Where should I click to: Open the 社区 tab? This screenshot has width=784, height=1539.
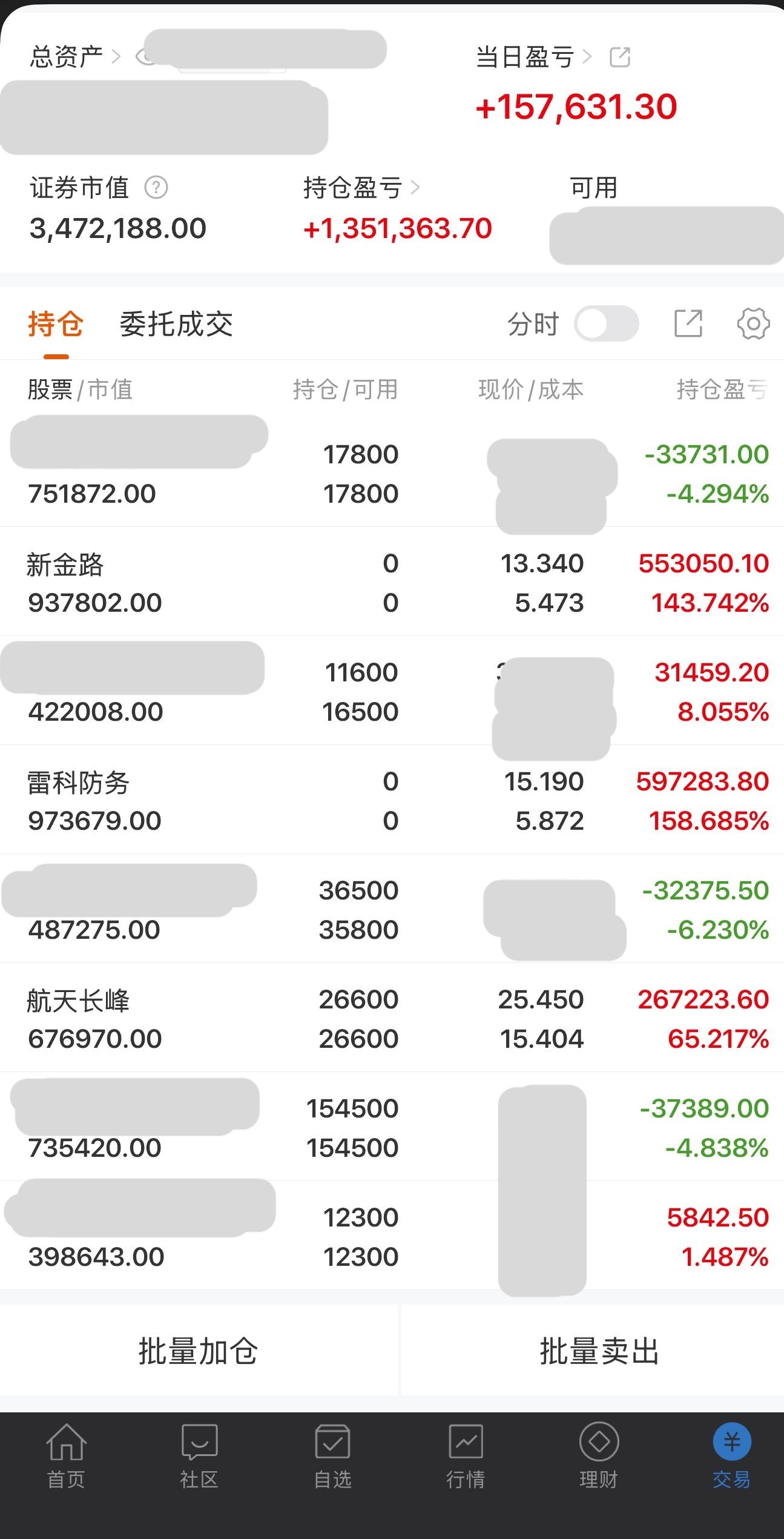coord(199,1456)
